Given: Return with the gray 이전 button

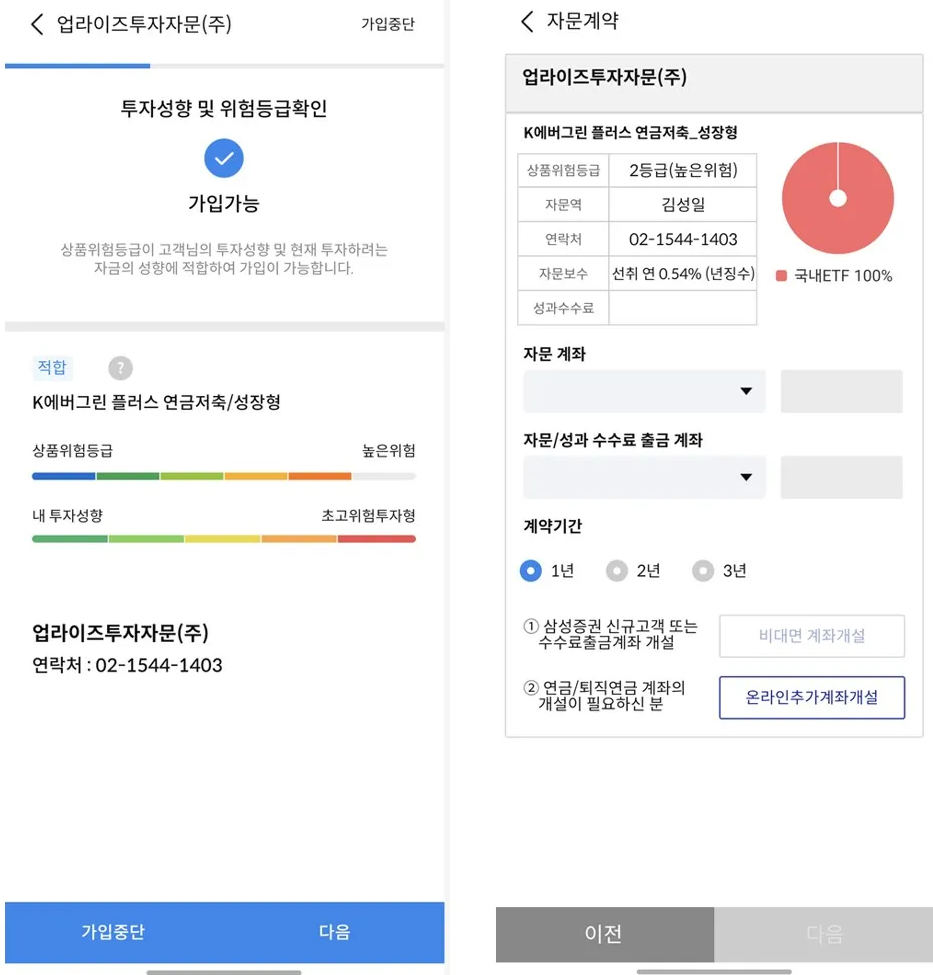Looking at the screenshot, I should tap(605, 934).
